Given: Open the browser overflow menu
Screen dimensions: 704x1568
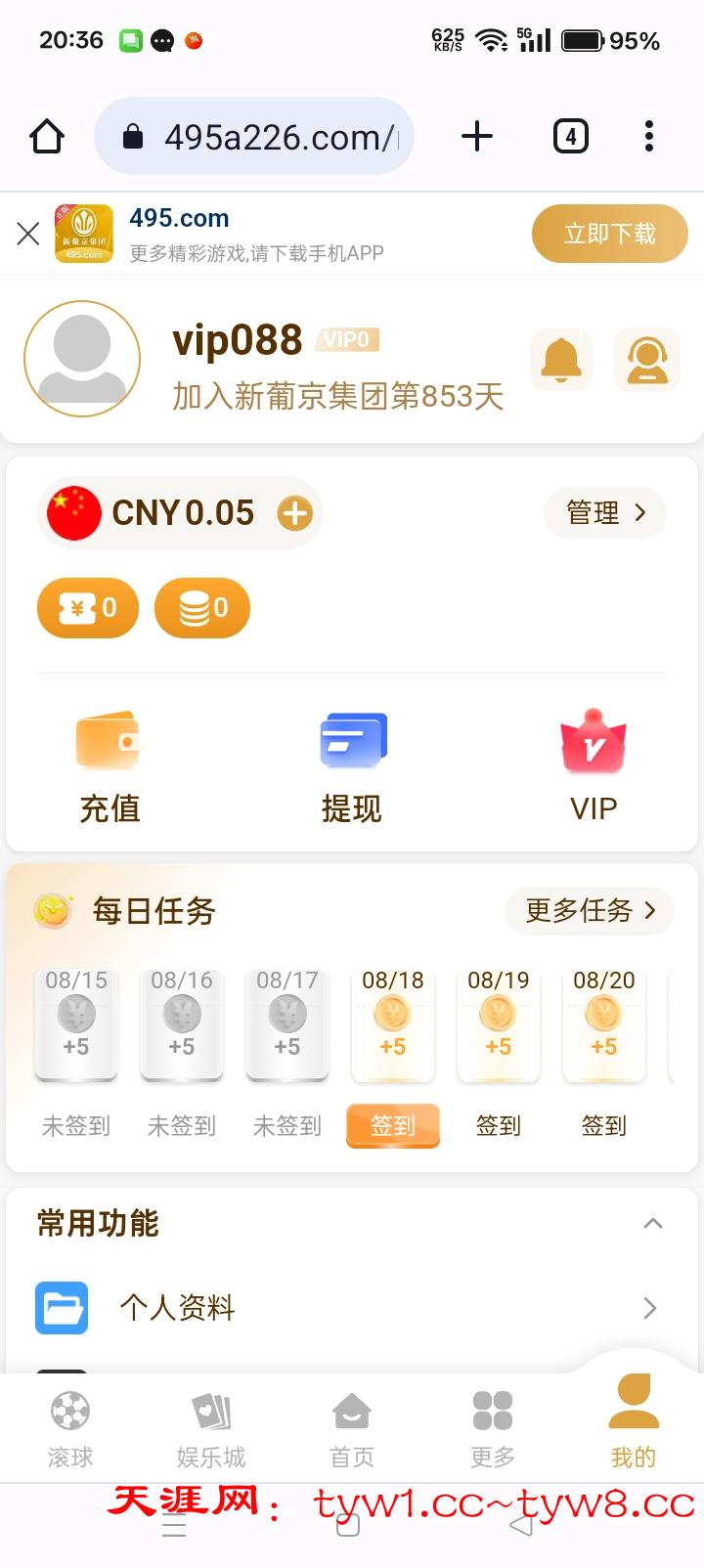Looking at the screenshot, I should click(x=648, y=136).
